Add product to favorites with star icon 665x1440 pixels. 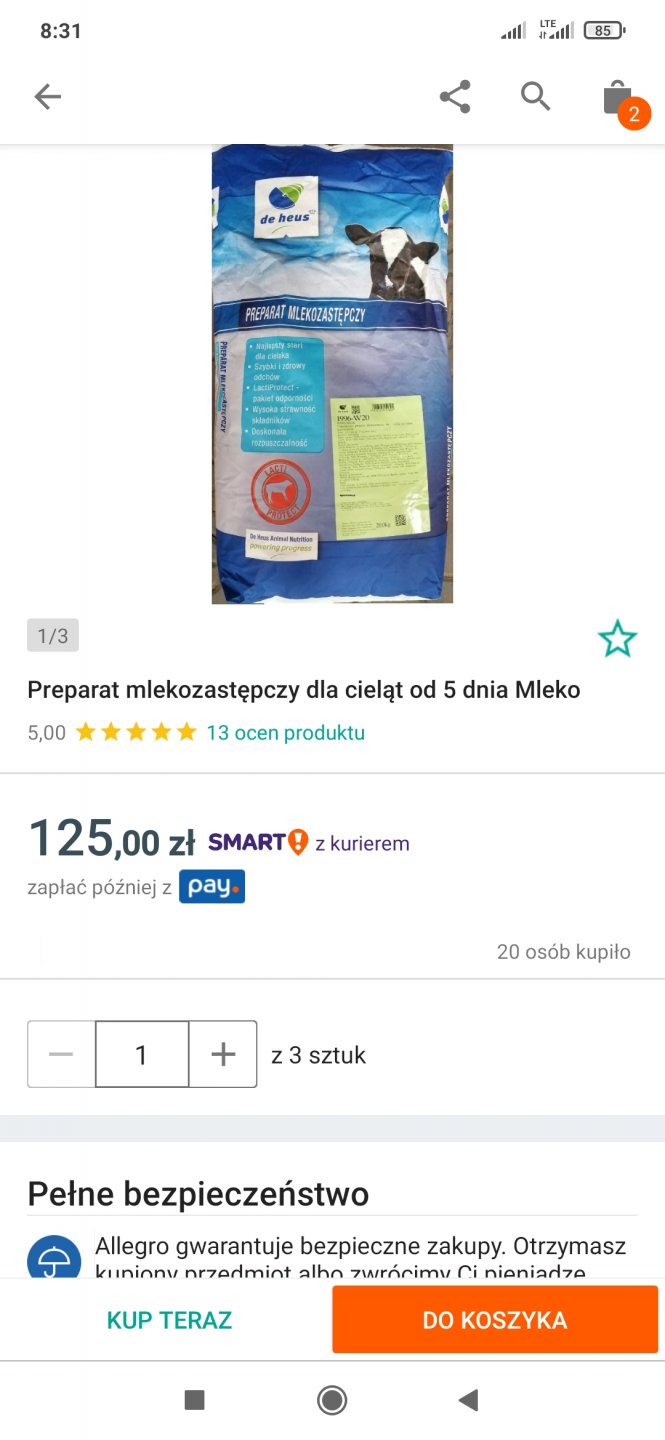(617, 639)
